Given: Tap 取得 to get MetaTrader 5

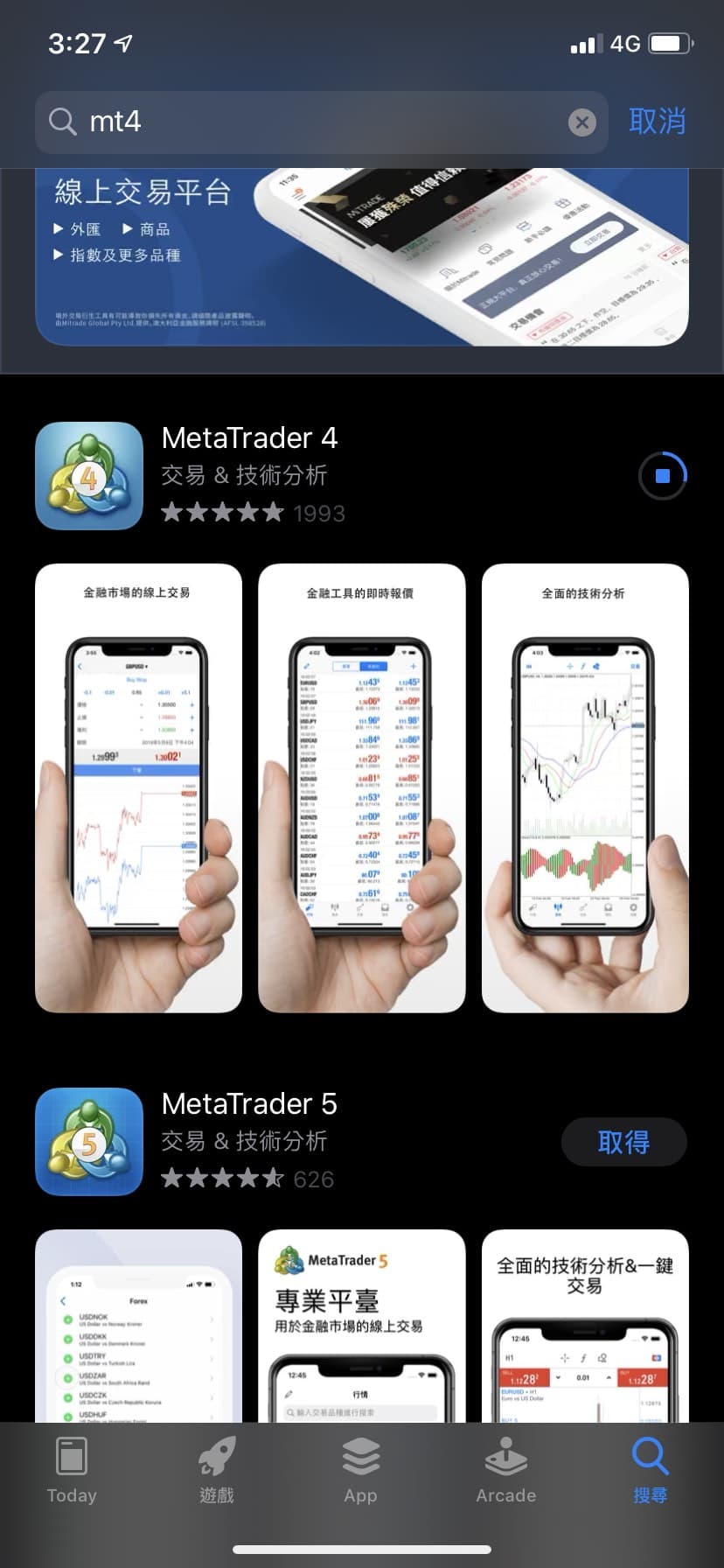Looking at the screenshot, I should [x=623, y=1142].
